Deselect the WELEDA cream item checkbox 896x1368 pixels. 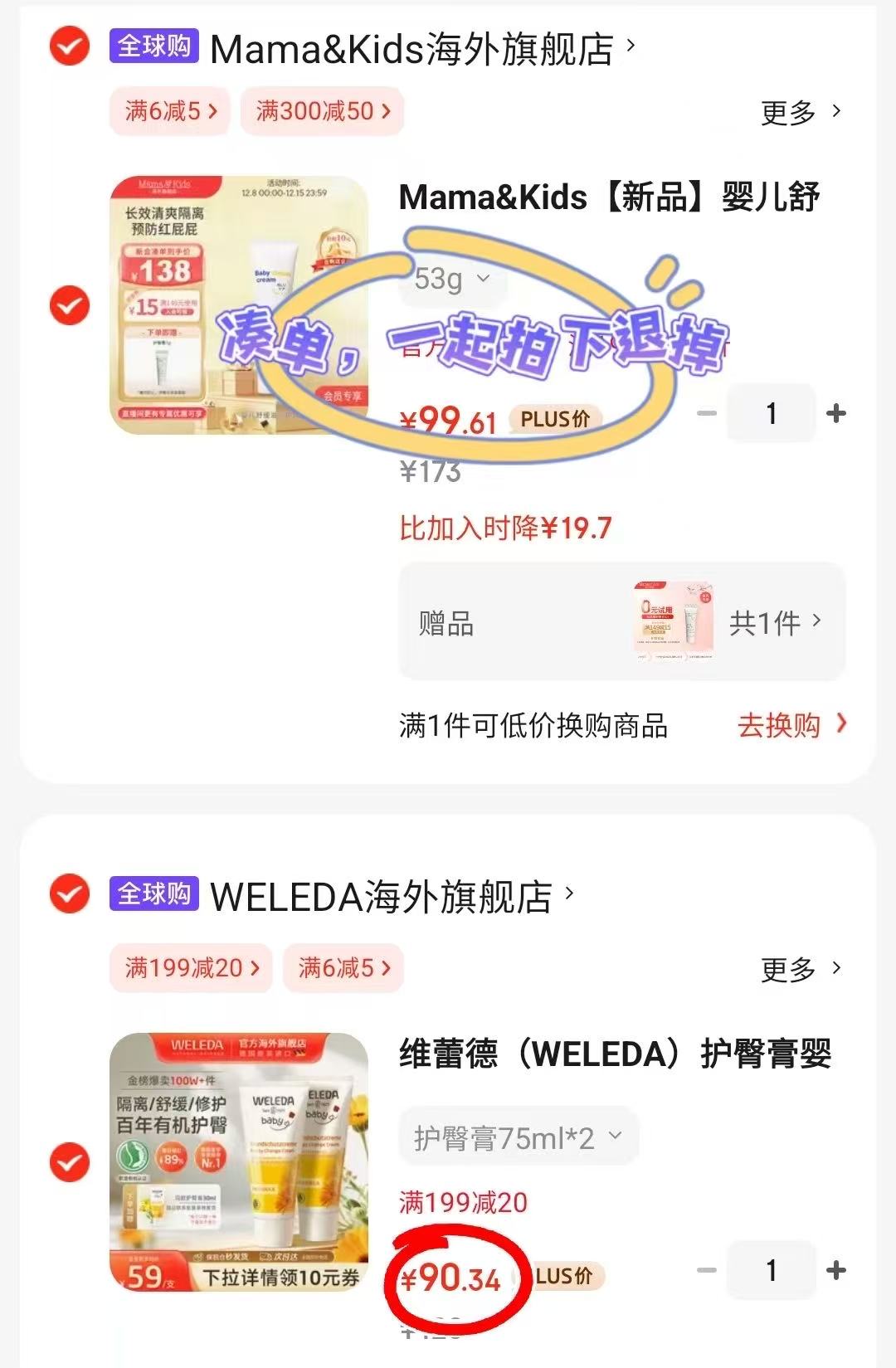tap(68, 1162)
